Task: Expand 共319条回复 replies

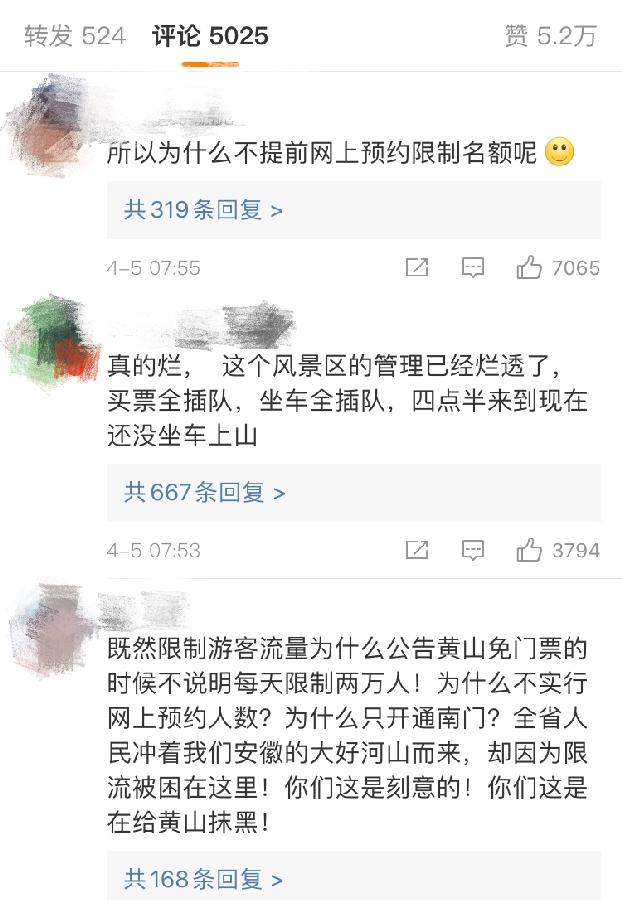Action: [203, 209]
